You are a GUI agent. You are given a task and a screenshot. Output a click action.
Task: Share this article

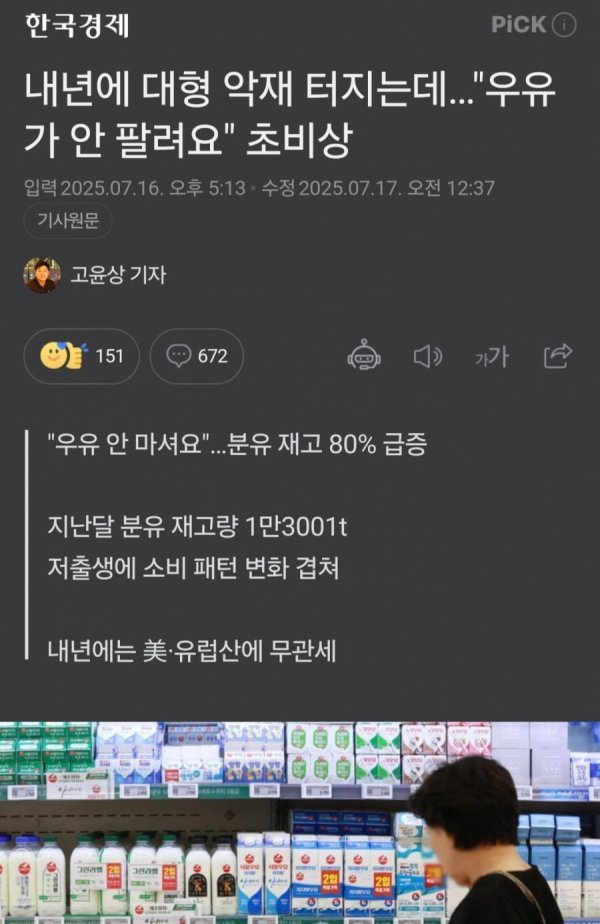click(x=557, y=356)
